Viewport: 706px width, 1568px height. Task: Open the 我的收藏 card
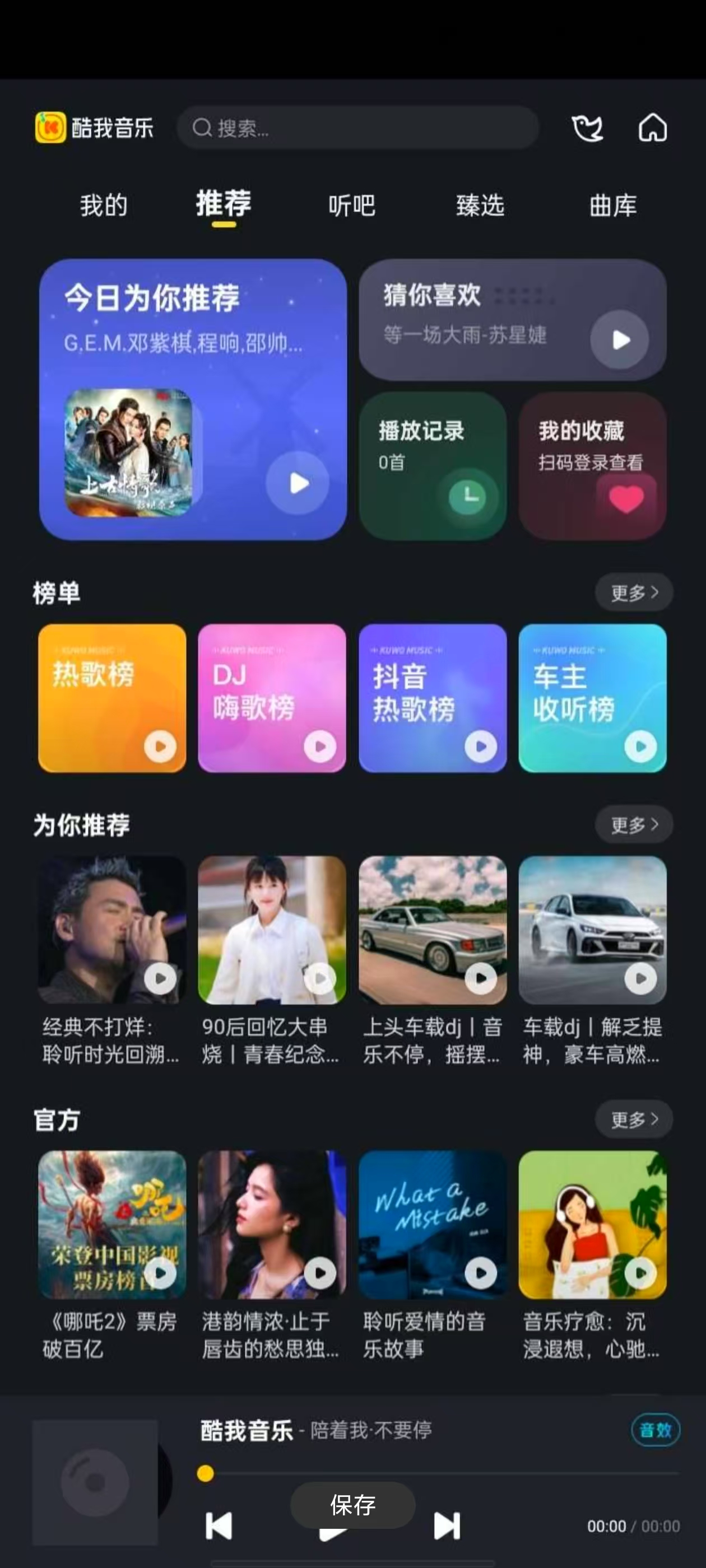click(592, 466)
